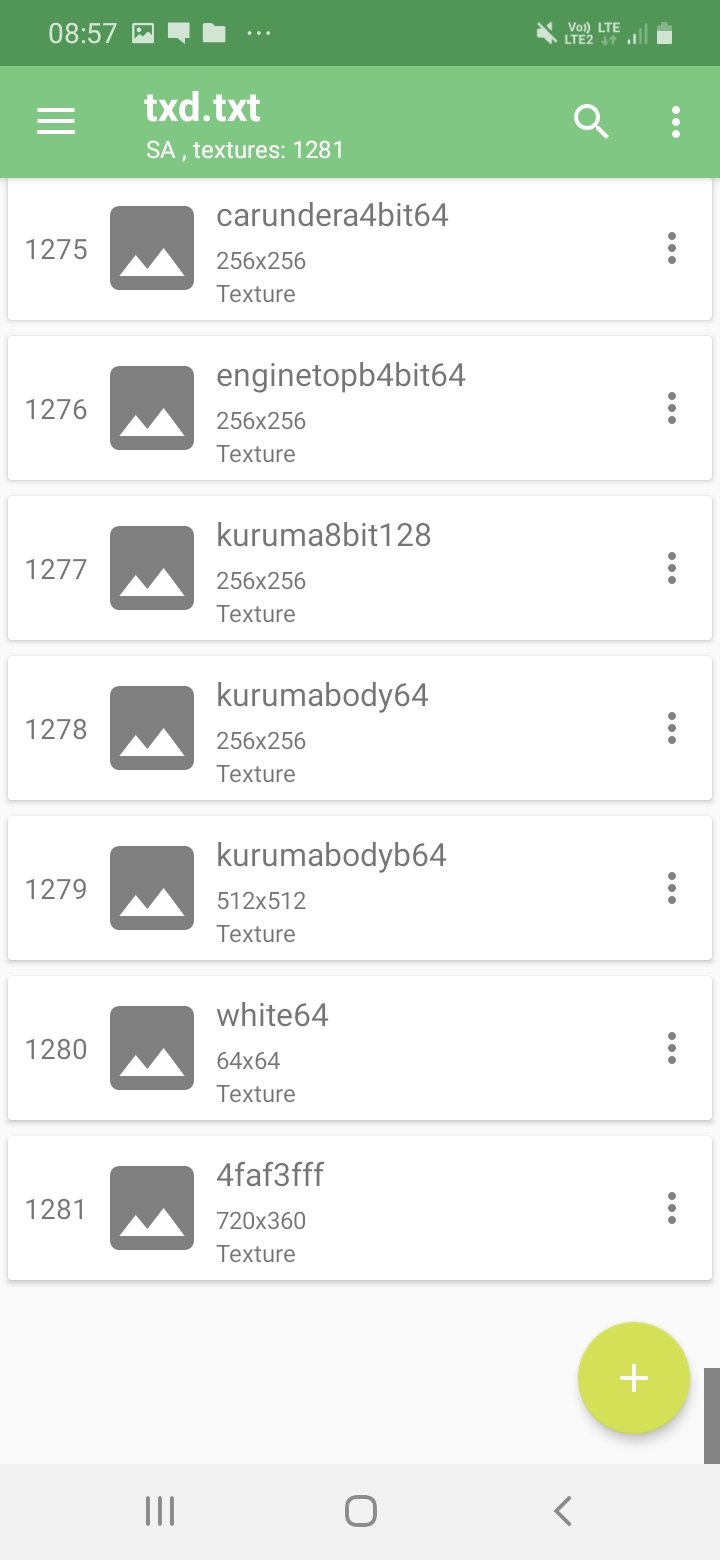Open more options for white64
Viewport: 720px width, 1560px height.
coord(672,1048)
